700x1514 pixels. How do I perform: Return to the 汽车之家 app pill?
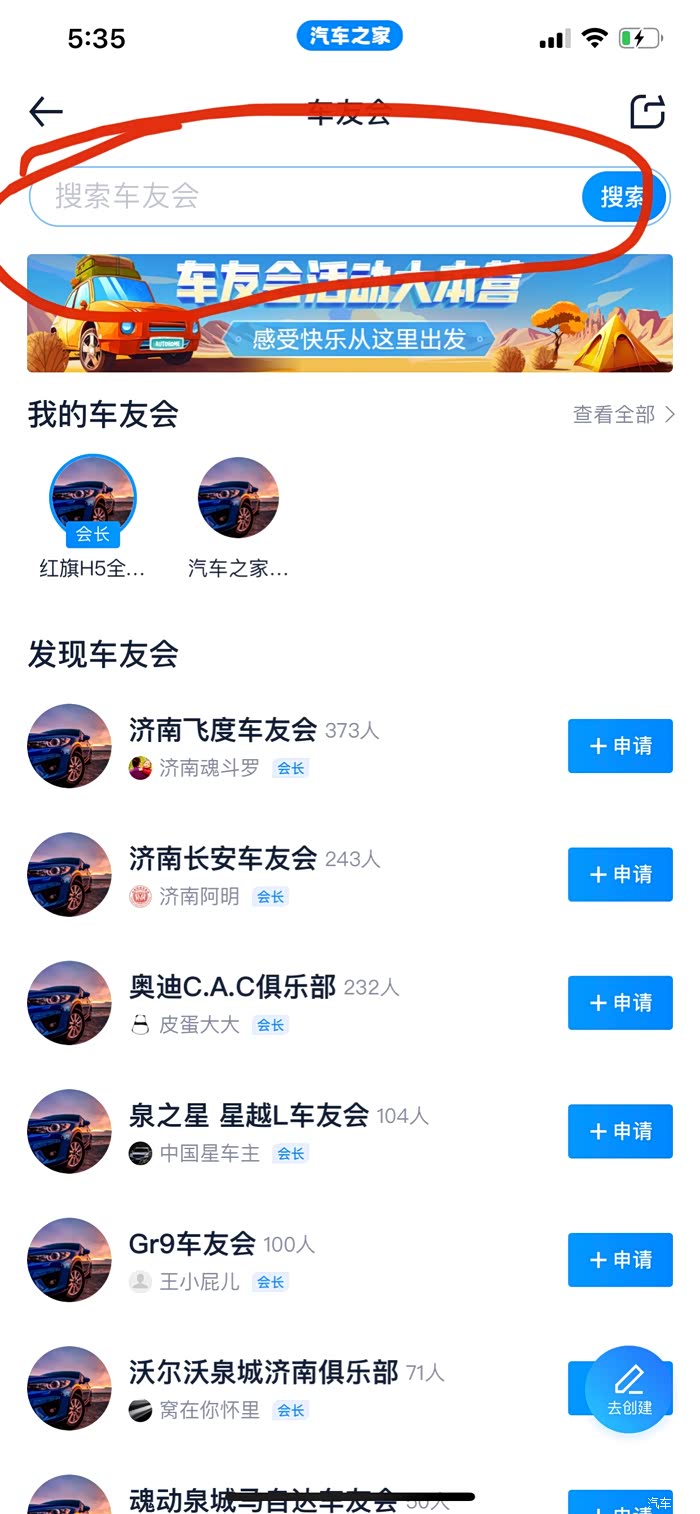pos(350,37)
